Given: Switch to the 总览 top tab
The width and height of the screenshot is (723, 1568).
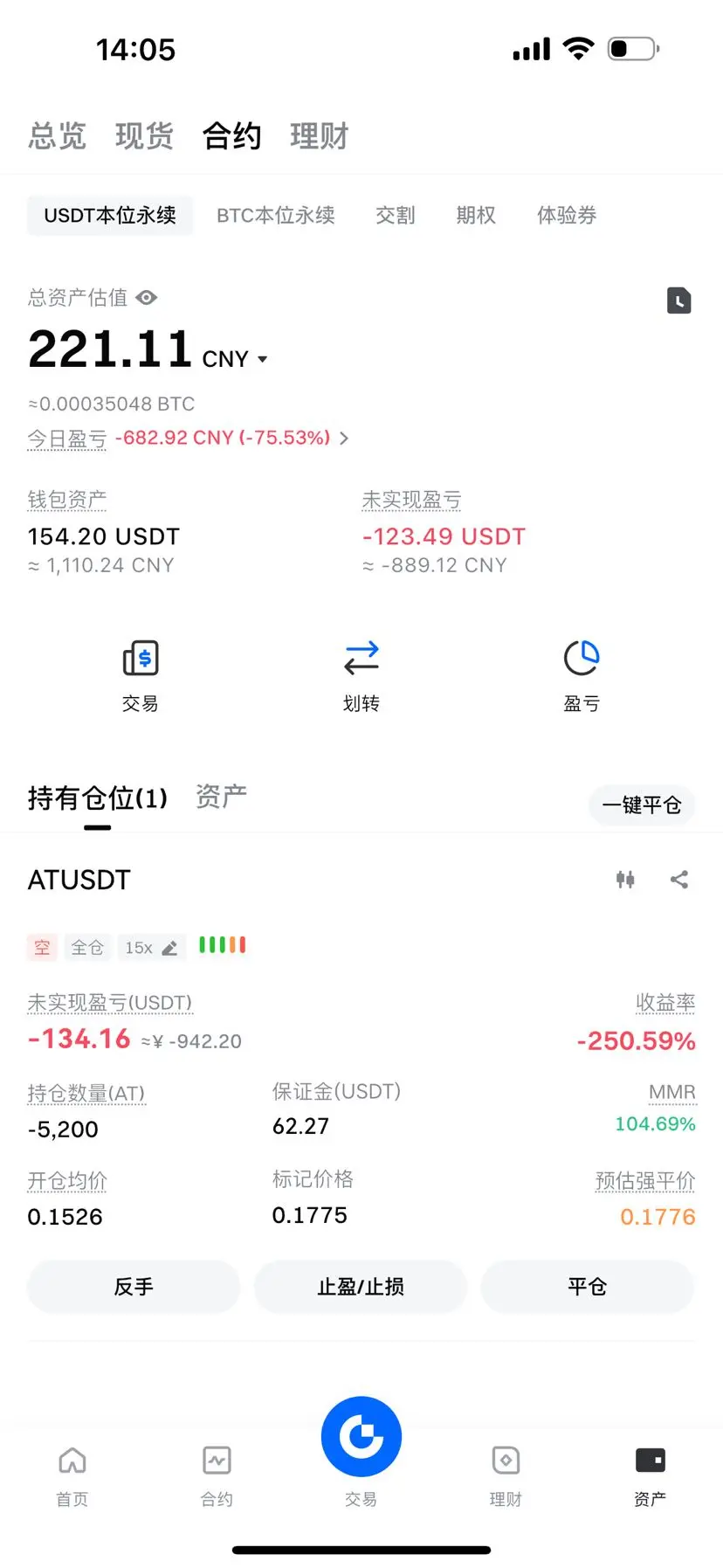Looking at the screenshot, I should [57, 135].
